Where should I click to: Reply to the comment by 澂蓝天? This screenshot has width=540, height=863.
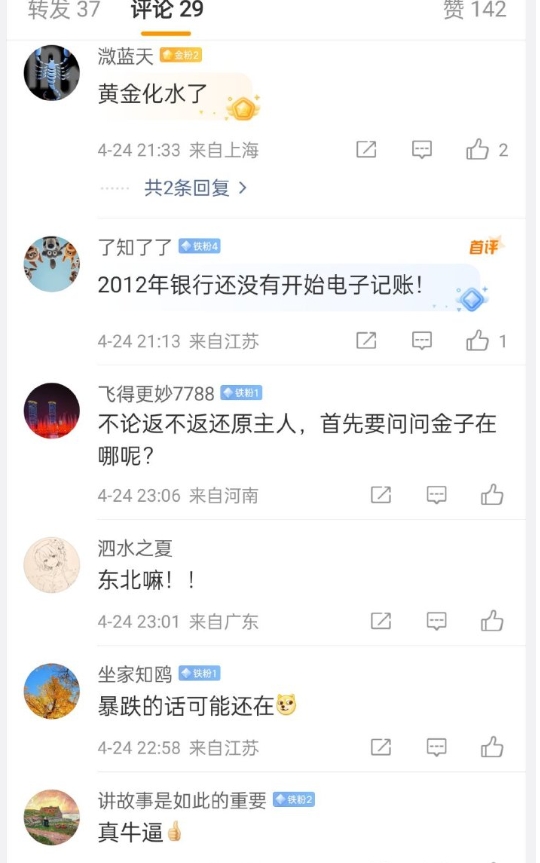(422, 150)
